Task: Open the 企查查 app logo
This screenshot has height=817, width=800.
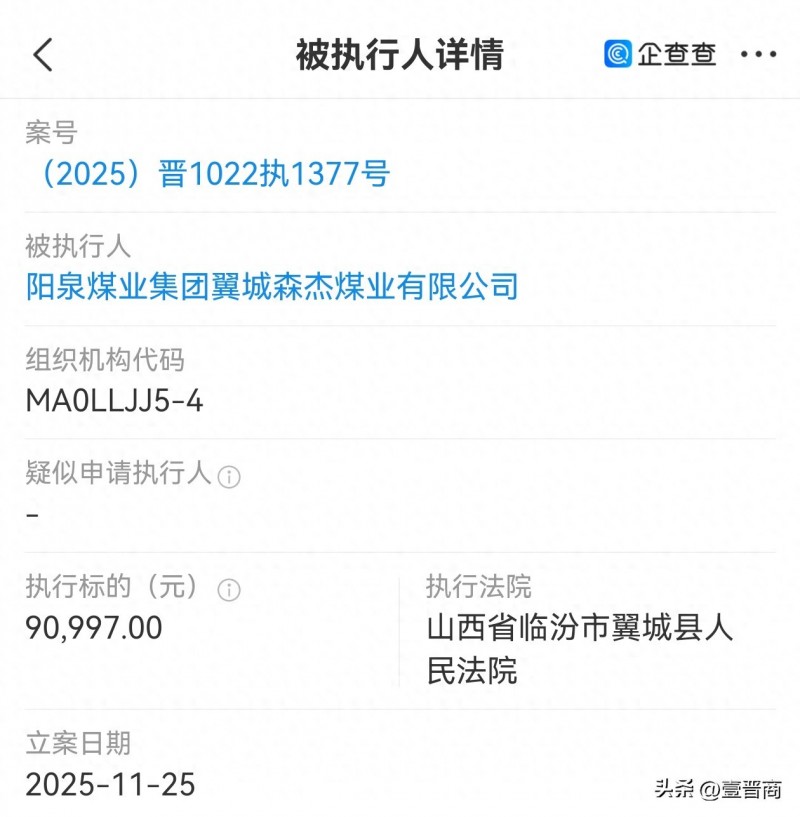Action: coord(616,55)
